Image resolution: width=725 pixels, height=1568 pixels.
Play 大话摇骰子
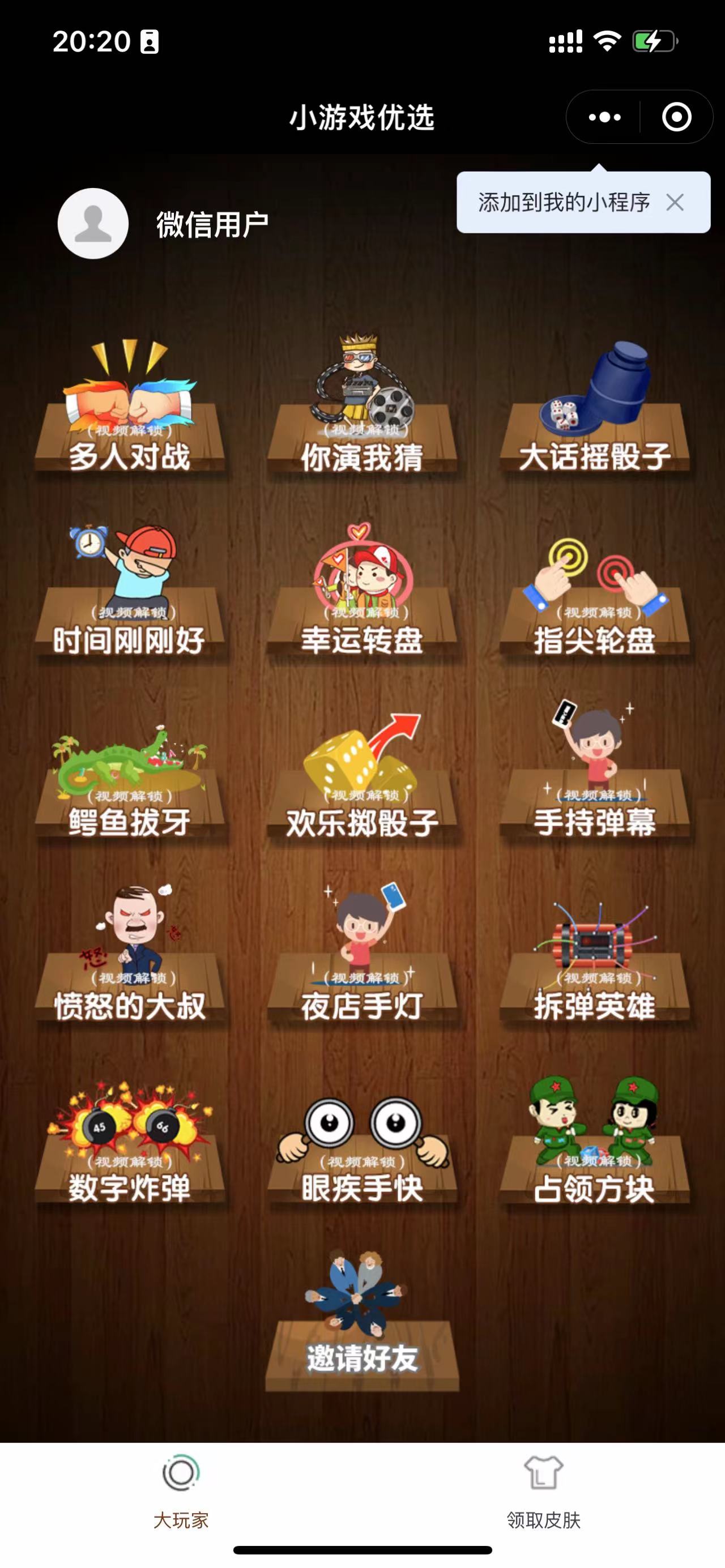tap(595, 407)
